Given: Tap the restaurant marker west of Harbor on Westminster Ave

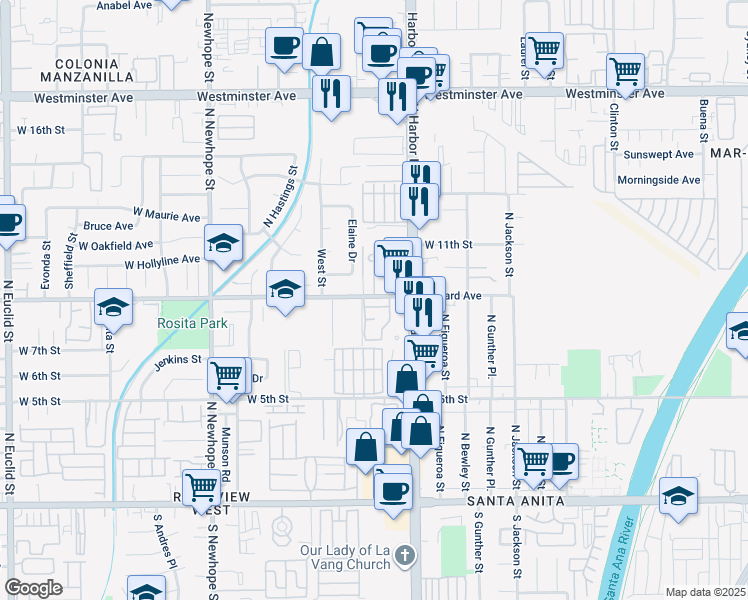Looking at the screenshot, I should [x=330, y=94].
